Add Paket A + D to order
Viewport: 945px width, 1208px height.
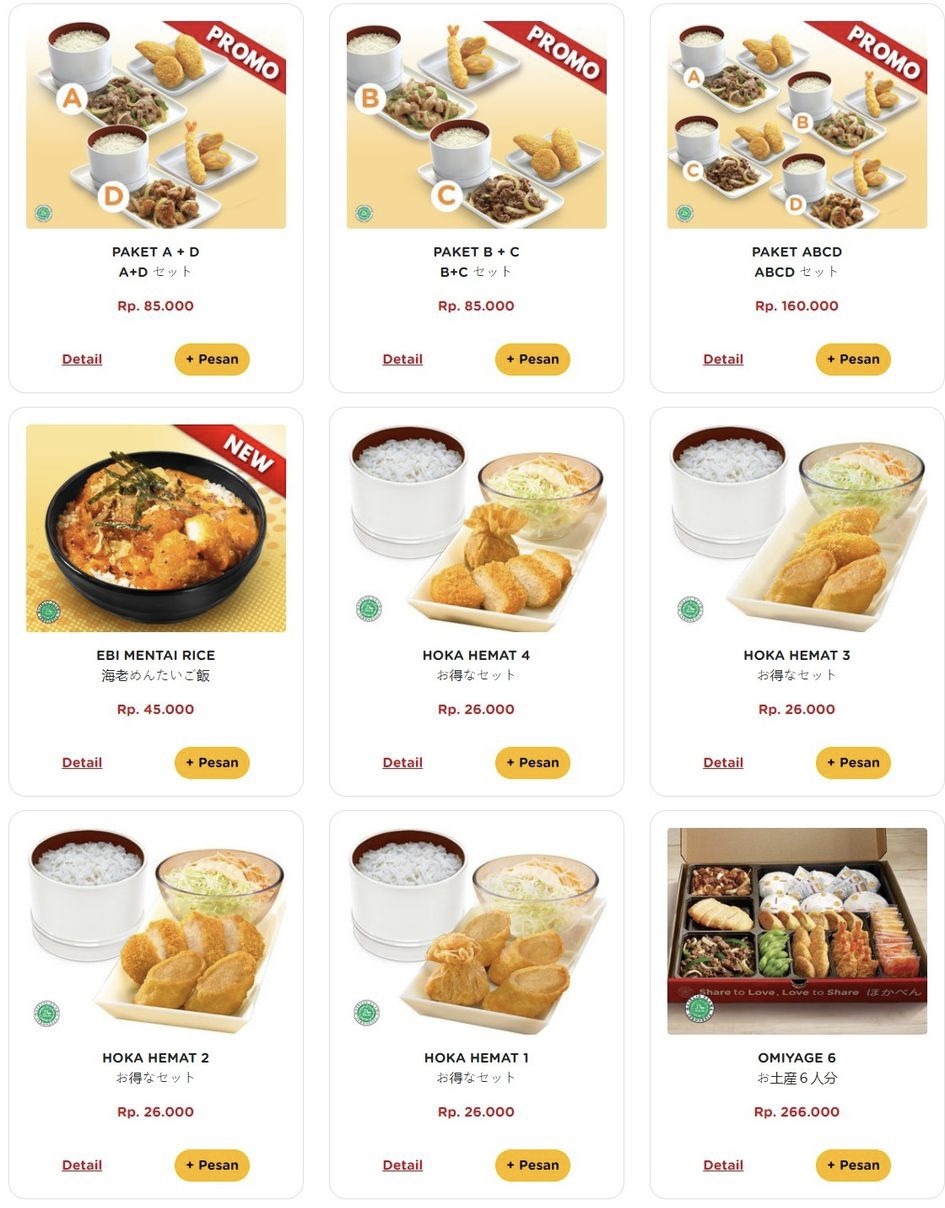[212, 359]
